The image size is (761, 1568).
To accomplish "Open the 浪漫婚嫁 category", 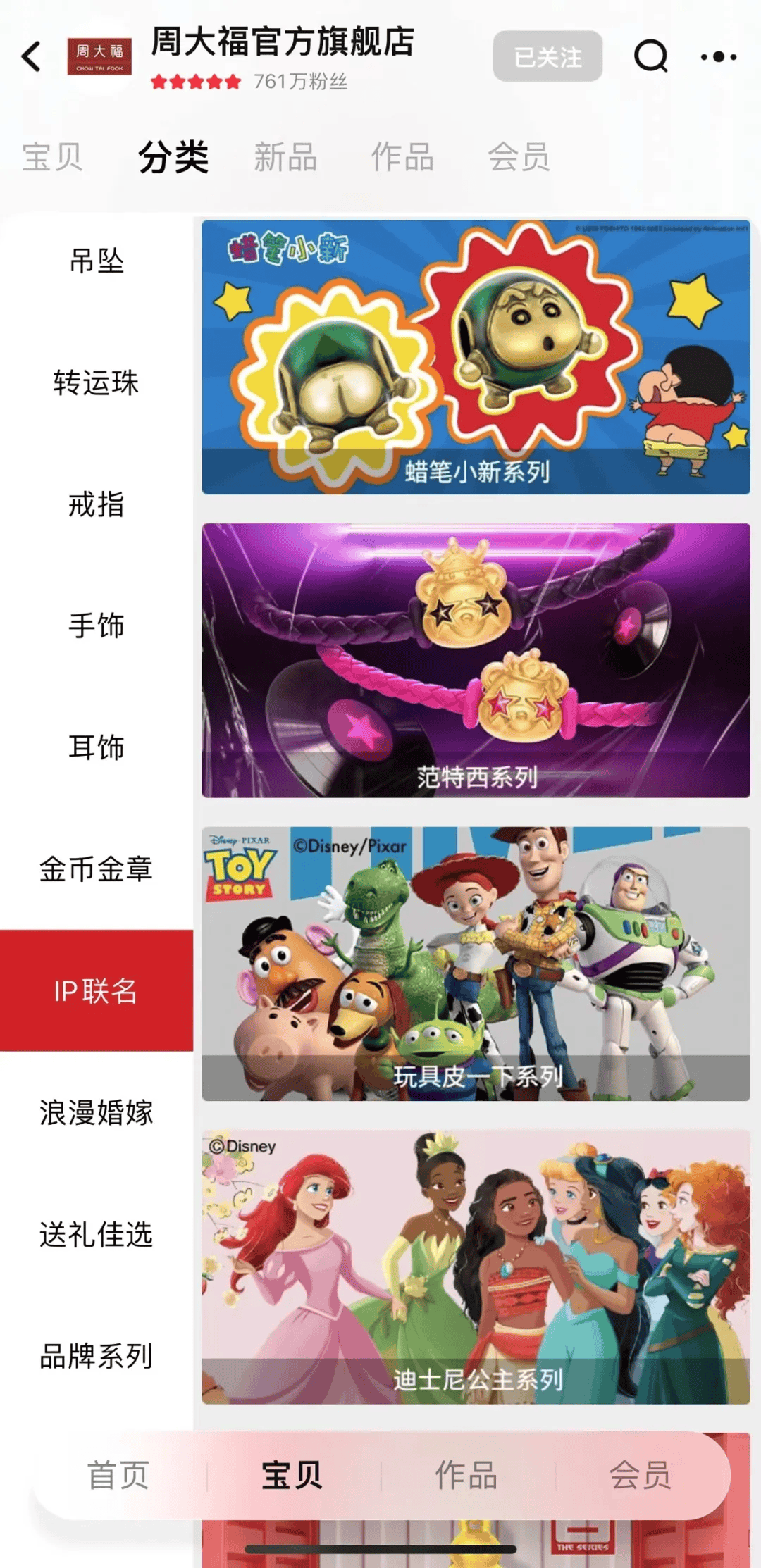I will point(97,1113).
